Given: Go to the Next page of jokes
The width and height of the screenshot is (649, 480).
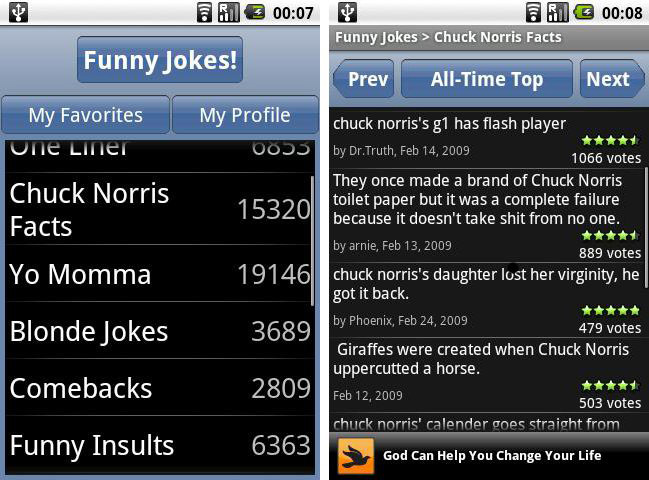Looking at the screenshot, I should [612, 79].
